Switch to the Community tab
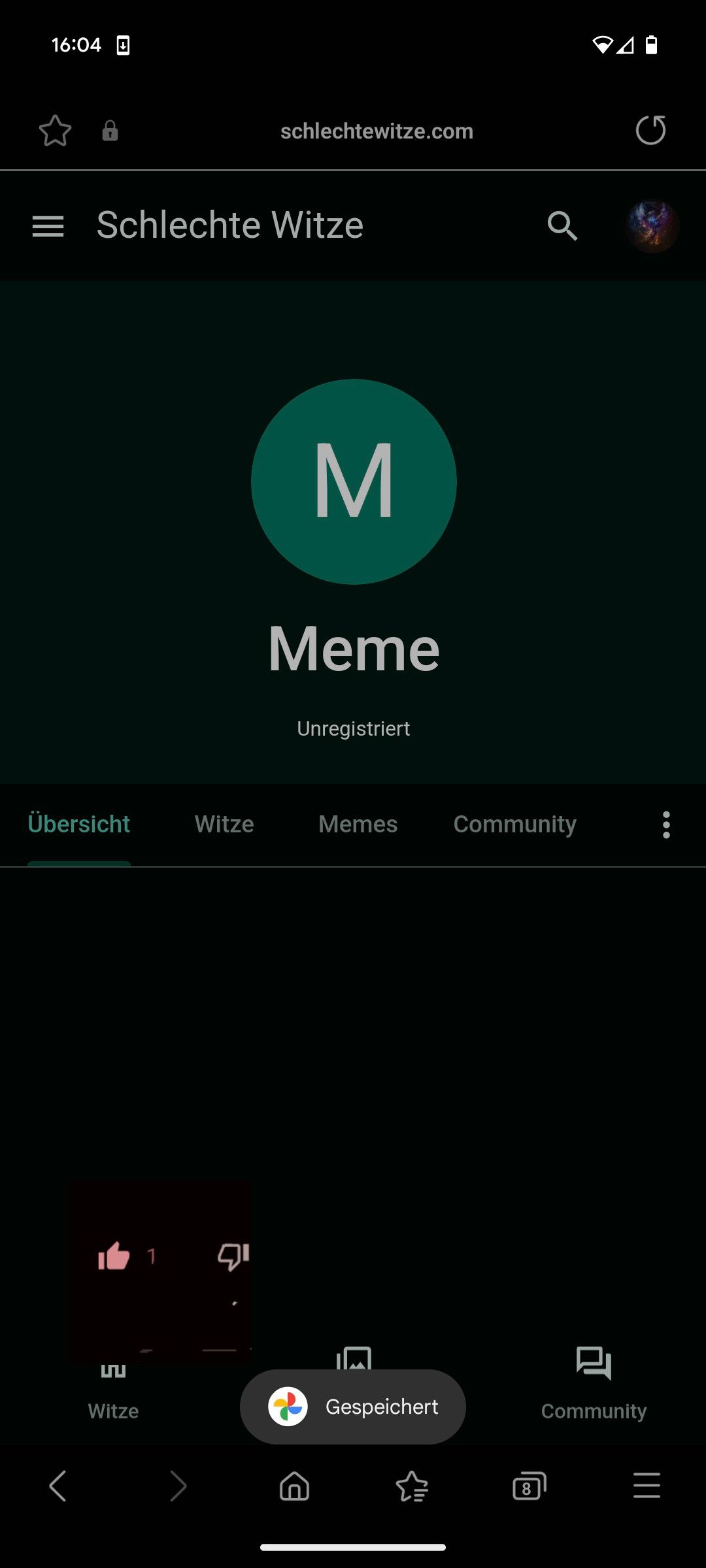 (514, 825)
